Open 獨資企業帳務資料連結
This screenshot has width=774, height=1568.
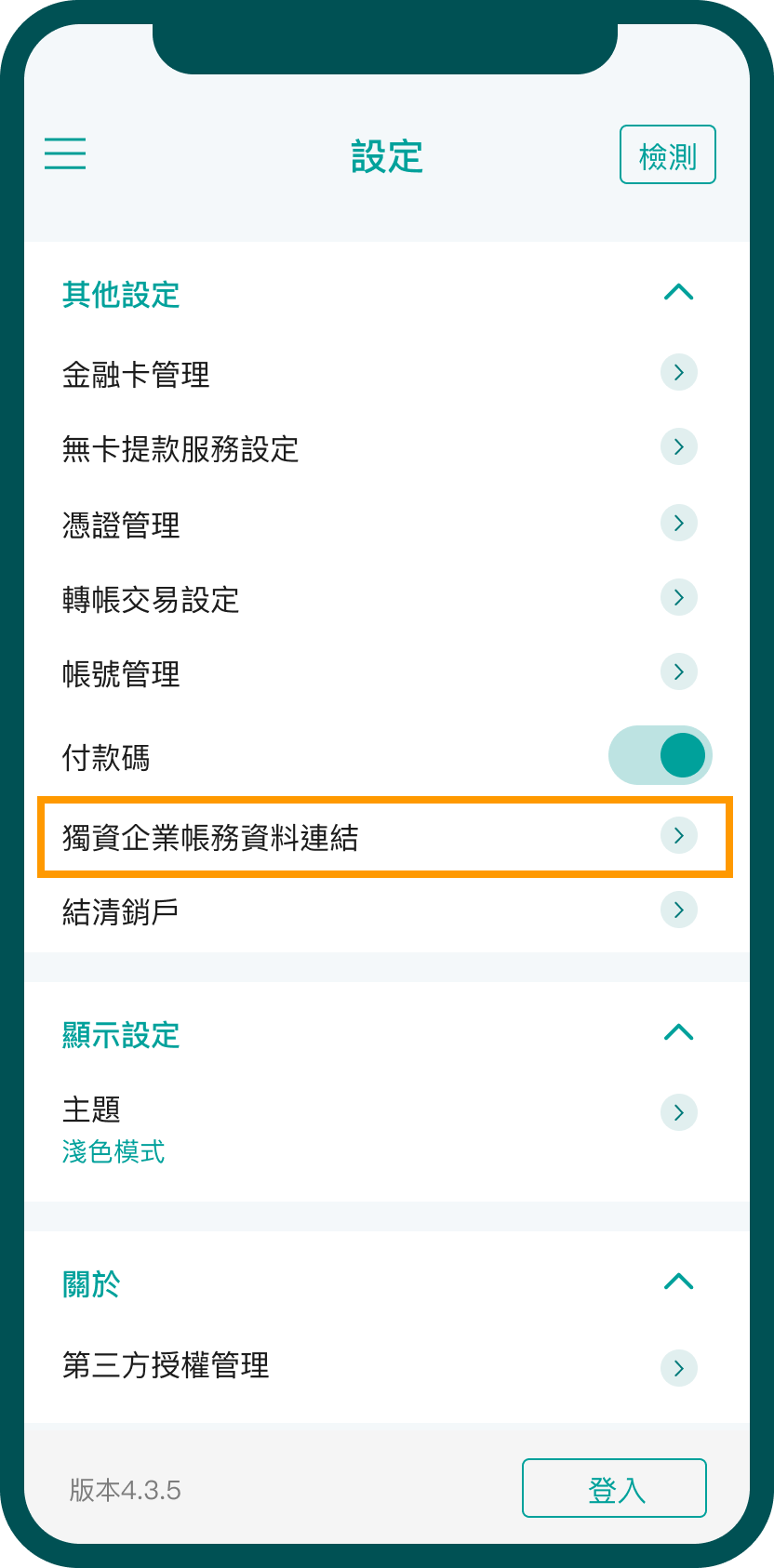678,836
